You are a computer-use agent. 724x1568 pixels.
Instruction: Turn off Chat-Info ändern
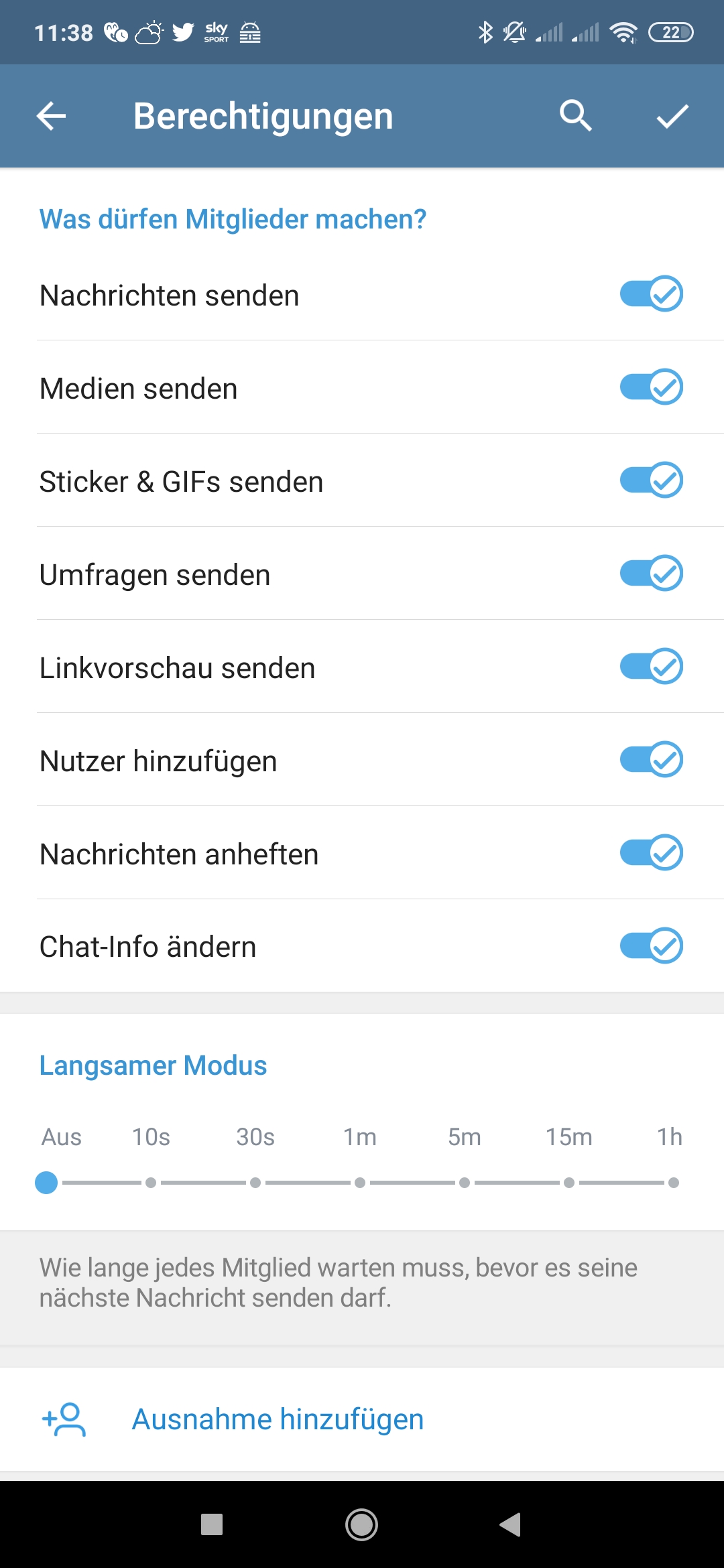point(651,945)
